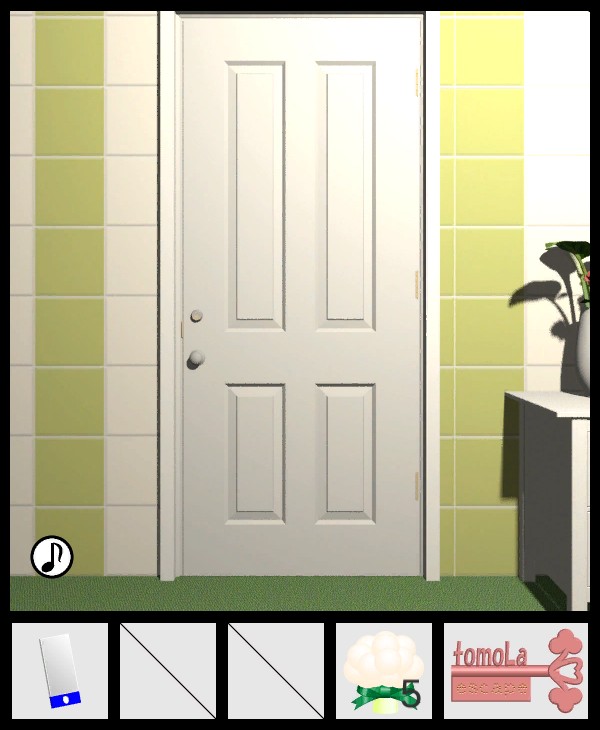Tap the deadbolt lock on the door
Viewport: 600px width, 730px height.
tap(196, 316)
